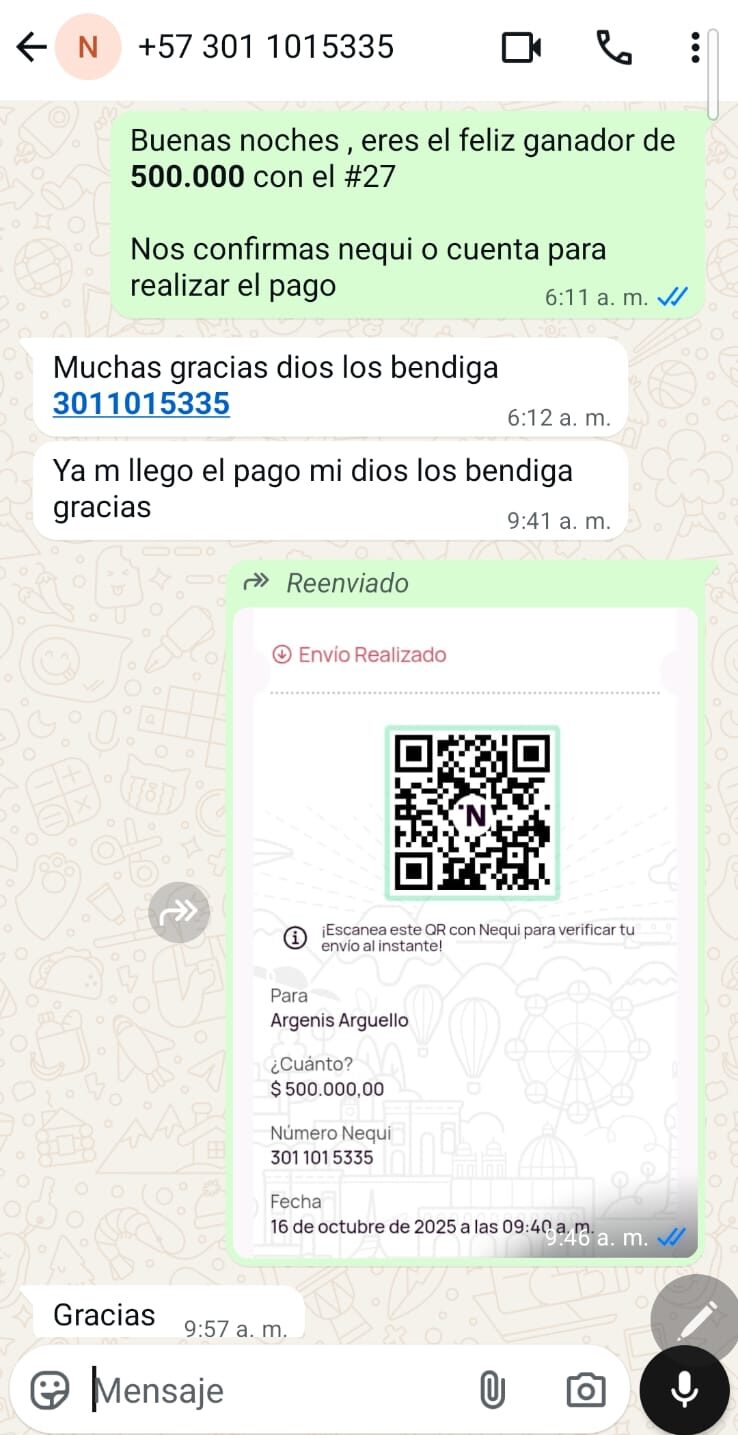Focus the Mensaje text field
The height and width of the screenshot is (1435, 738).
click(280, 1390)
